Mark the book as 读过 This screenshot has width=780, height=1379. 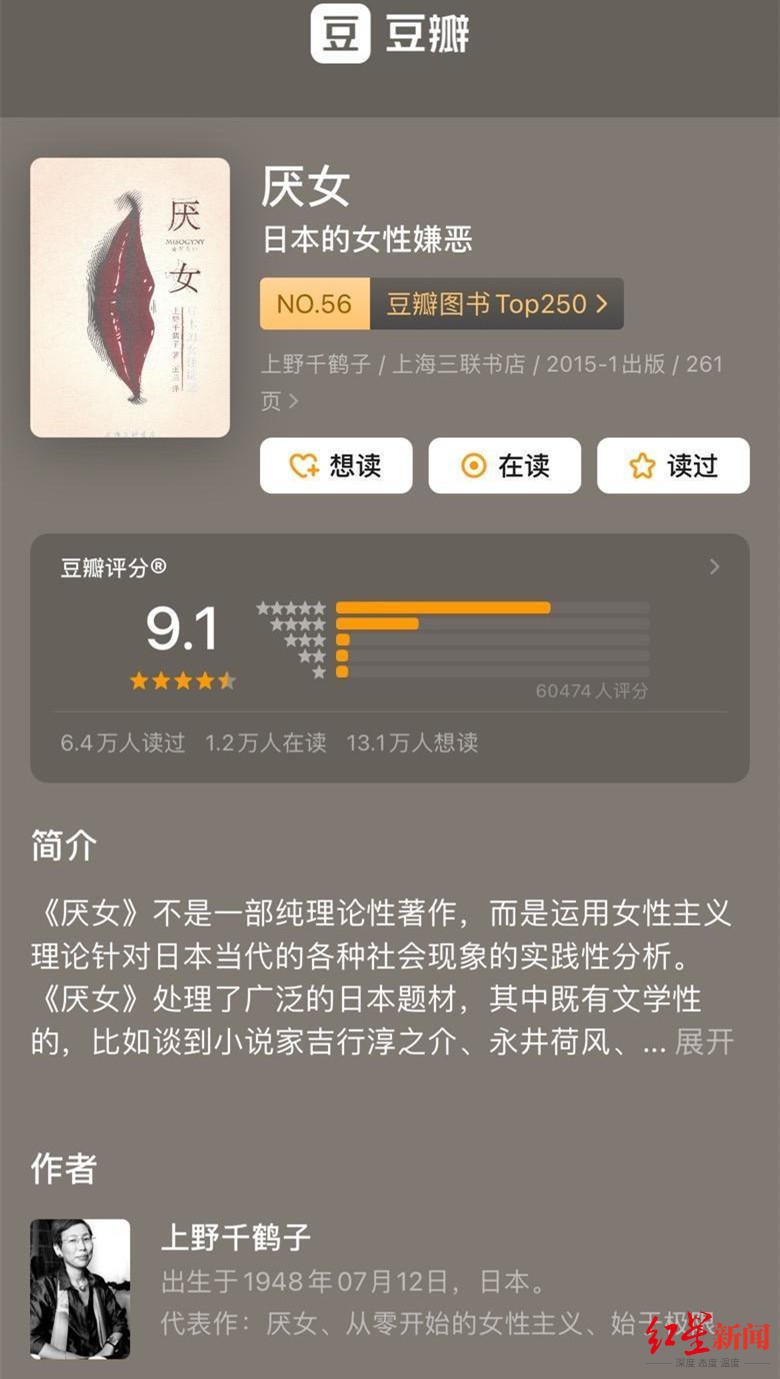[673, 466]
